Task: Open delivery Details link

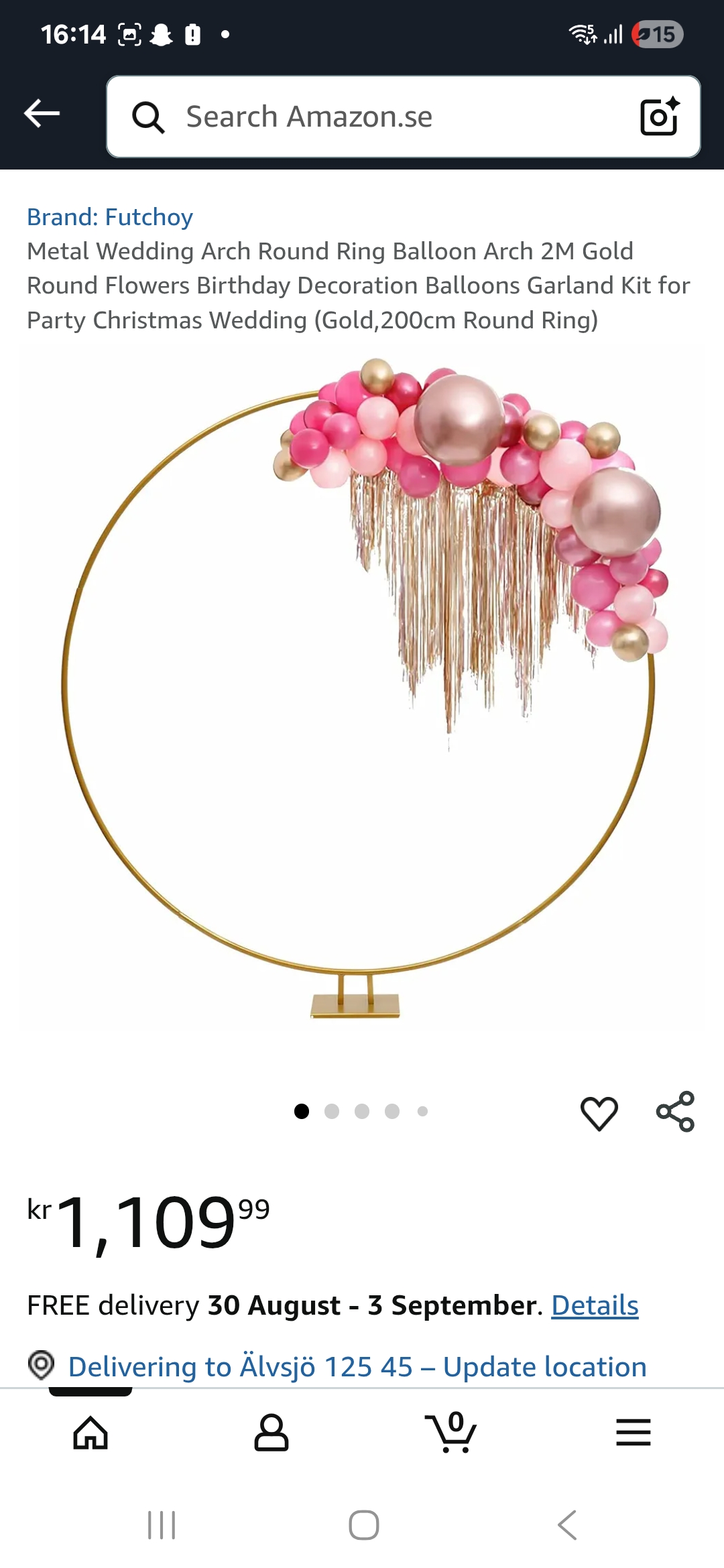Action: point(595,1305)
